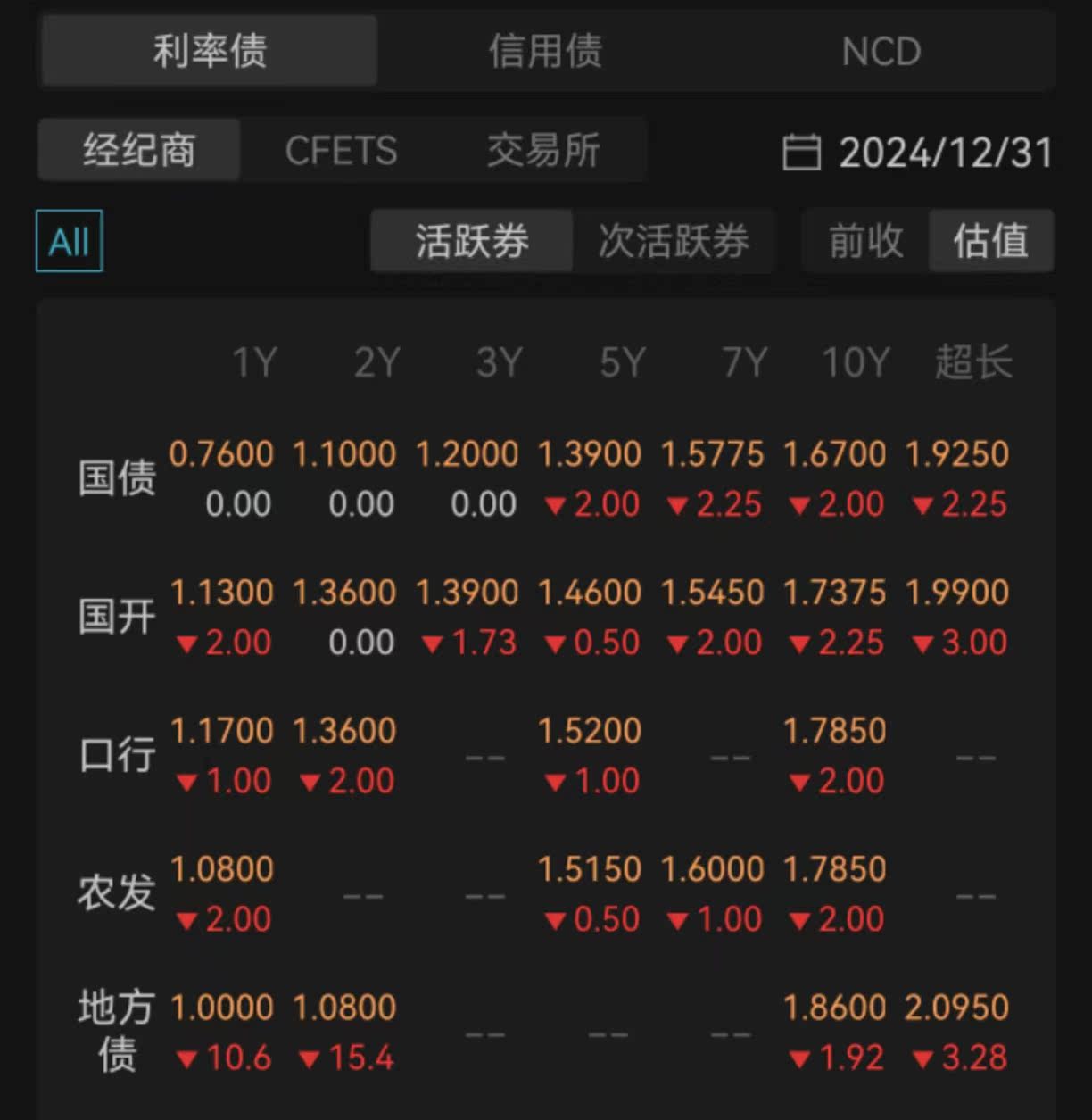
Task: Enable the 活跃券 view
Action: click(471, 240)
